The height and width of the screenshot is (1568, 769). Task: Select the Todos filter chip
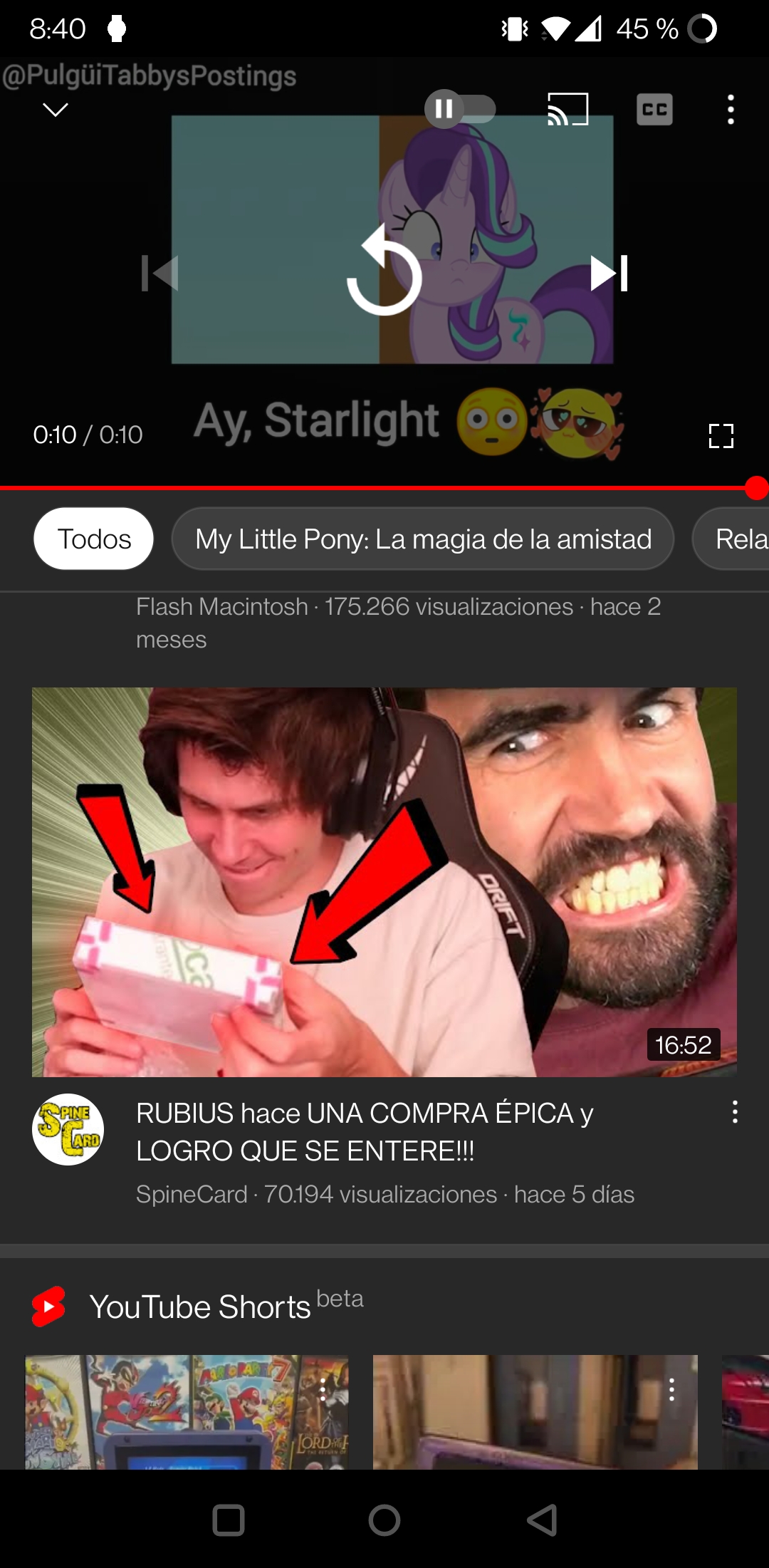coord(94,539)
